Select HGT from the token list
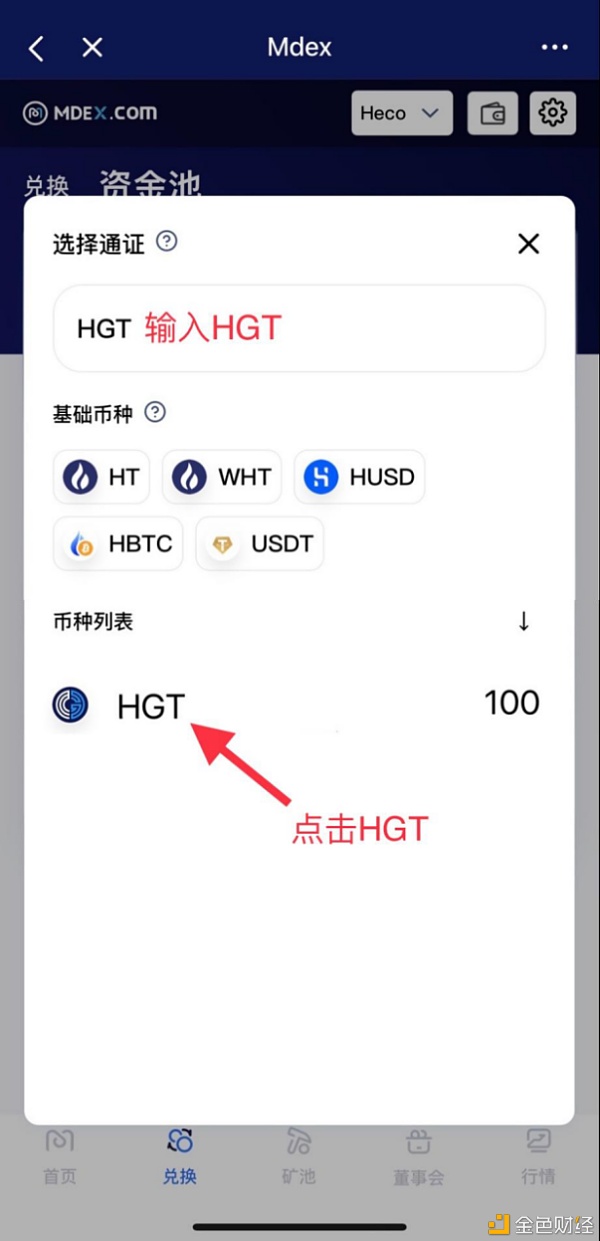Viewport: 600px width, 1241px height. tap(150, 705)
